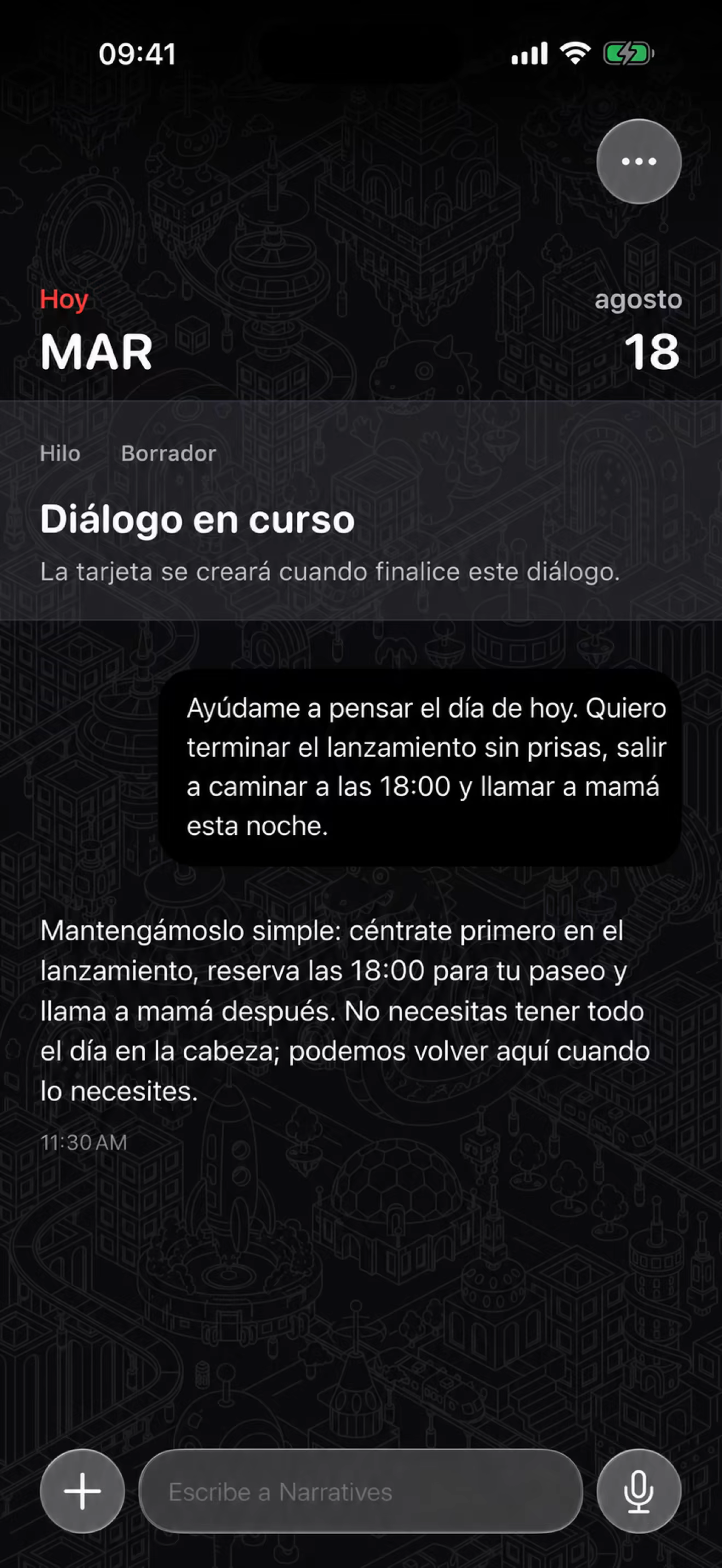Tap the plus attachment button
The image size is (722, 1568).
click(x=82, y=1491)
